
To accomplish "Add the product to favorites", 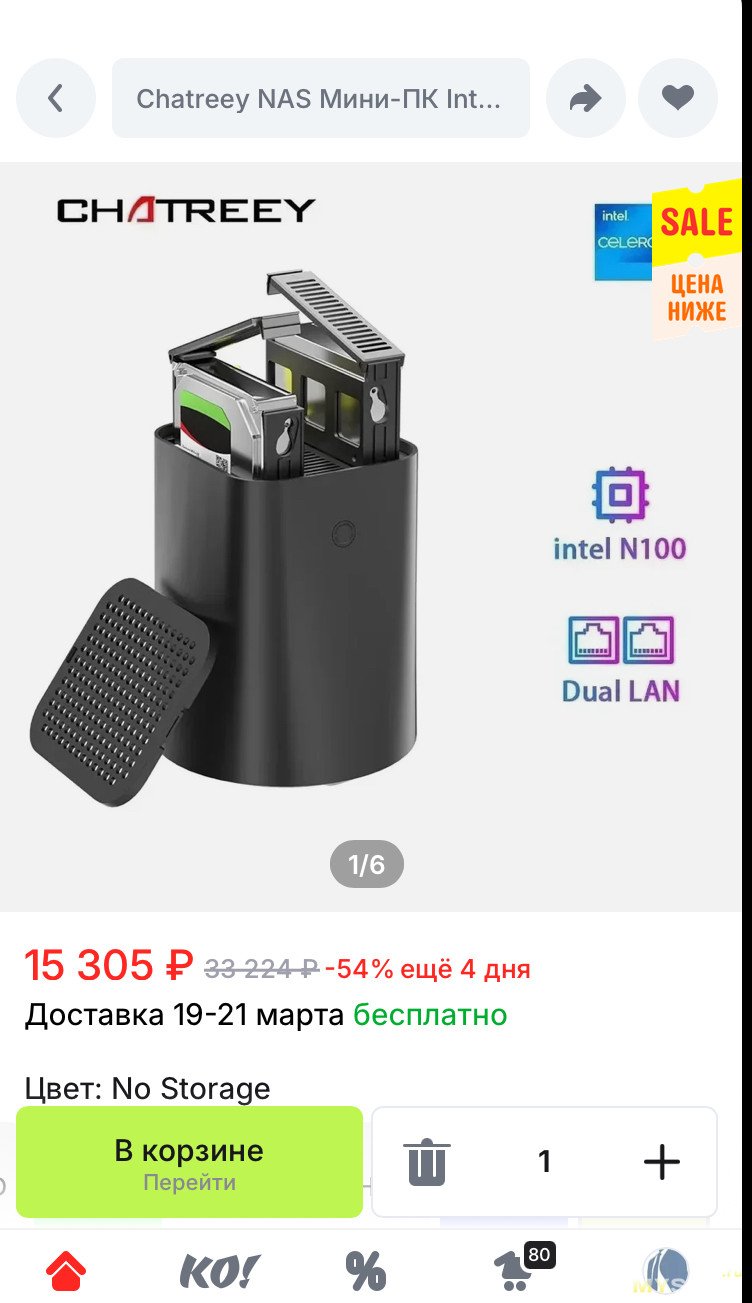I will pos(677,98).
